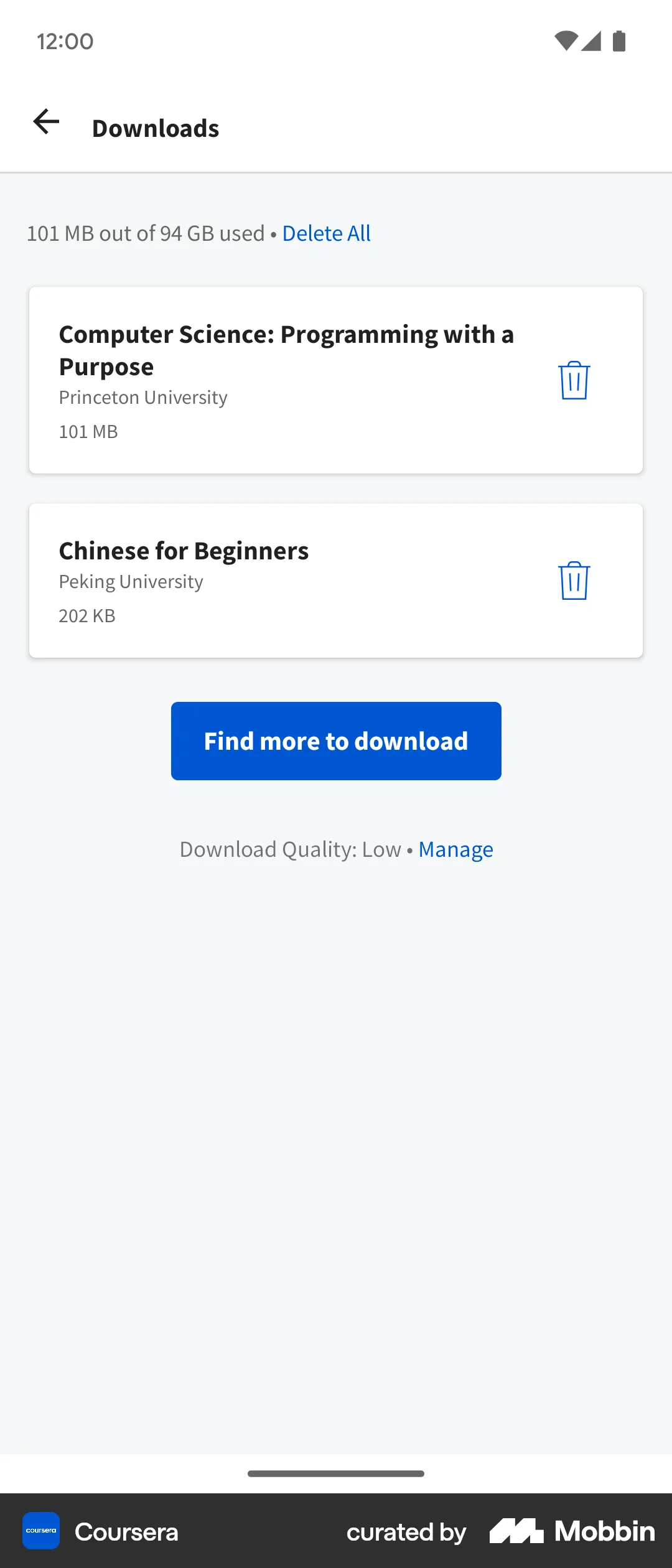Open Manage for download quality settings
Screen dimensions: 672x1568
coord(455,849)
